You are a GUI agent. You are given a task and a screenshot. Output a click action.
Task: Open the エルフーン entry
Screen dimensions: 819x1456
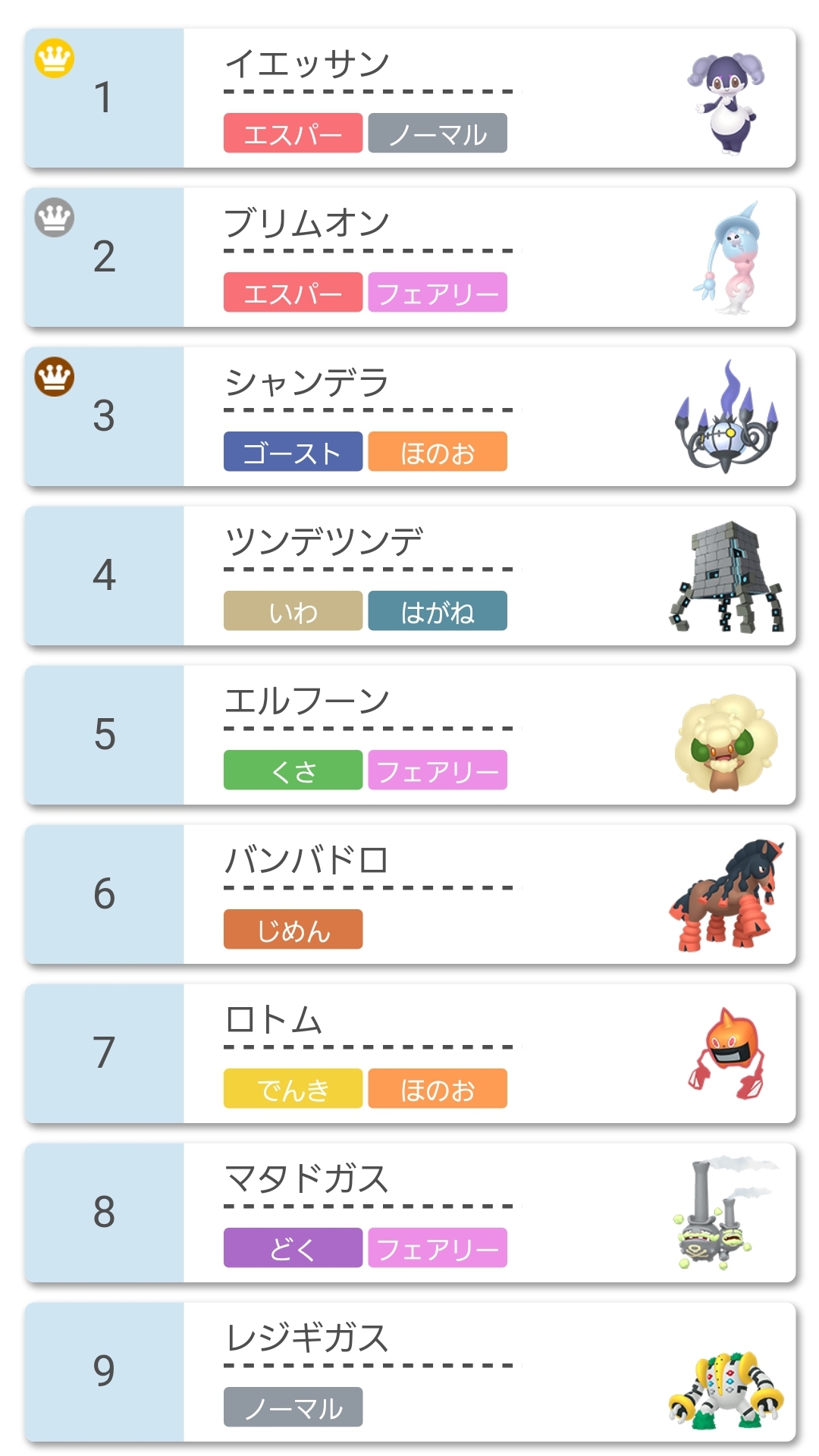click(410, 735)
